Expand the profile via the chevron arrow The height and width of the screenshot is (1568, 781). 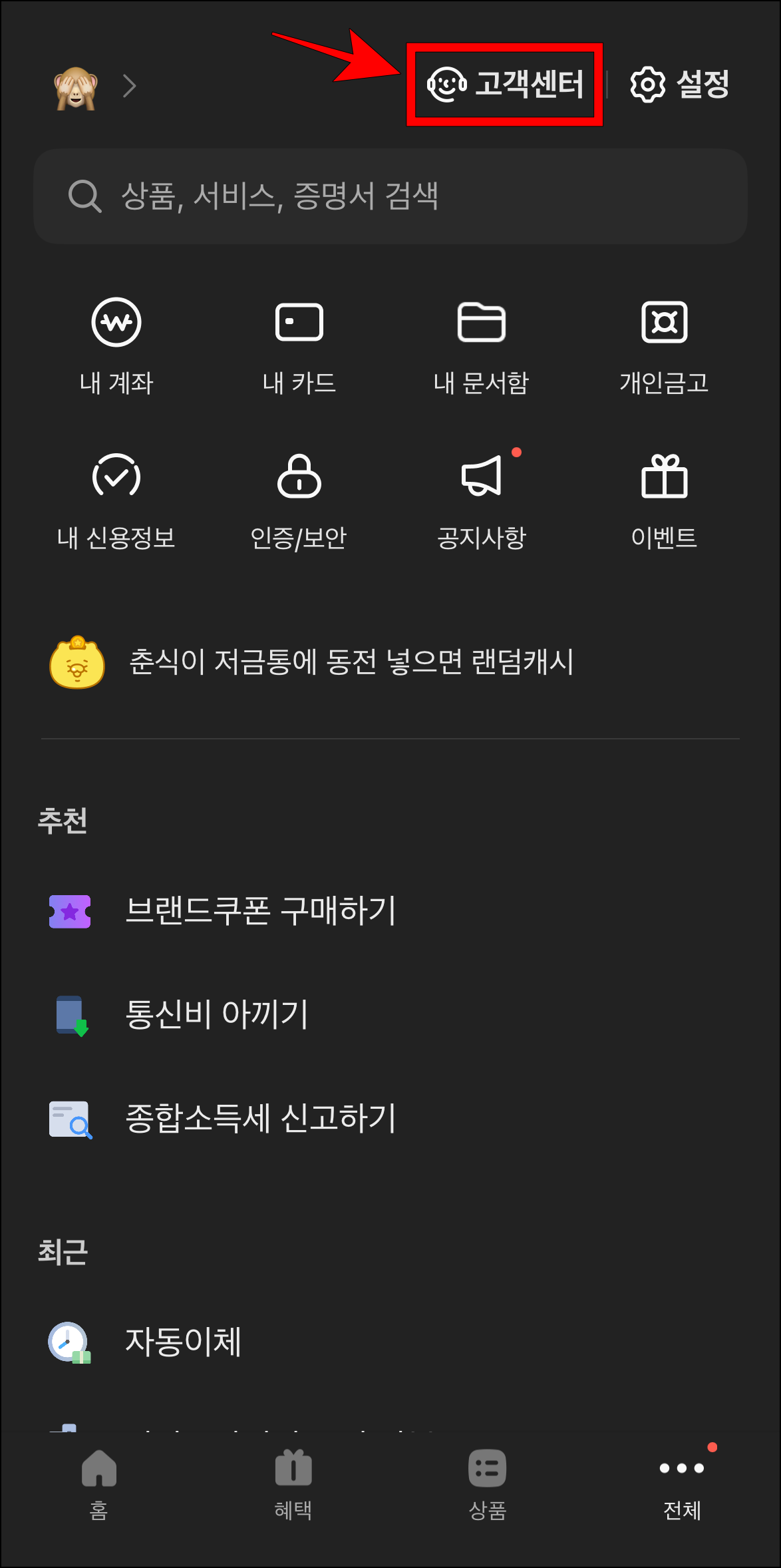pos(130,85)
